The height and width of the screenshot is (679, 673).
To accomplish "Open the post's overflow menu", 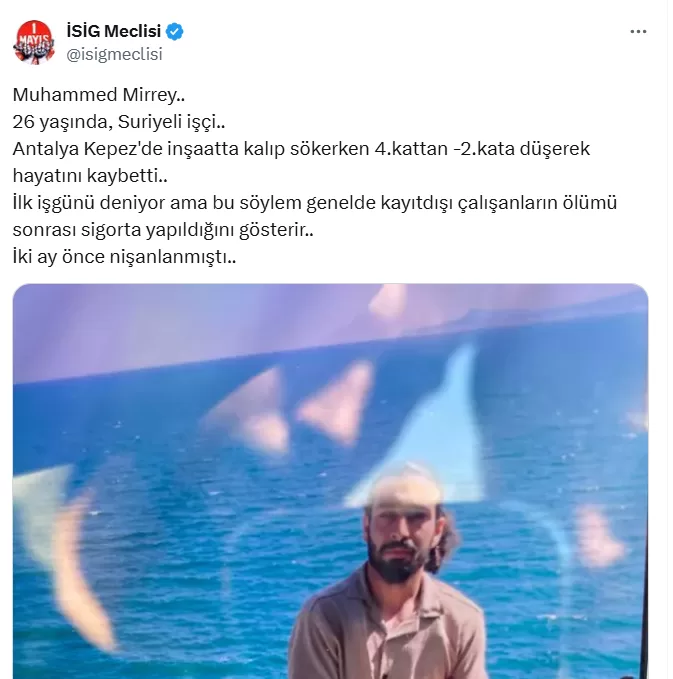I will 638,32.
